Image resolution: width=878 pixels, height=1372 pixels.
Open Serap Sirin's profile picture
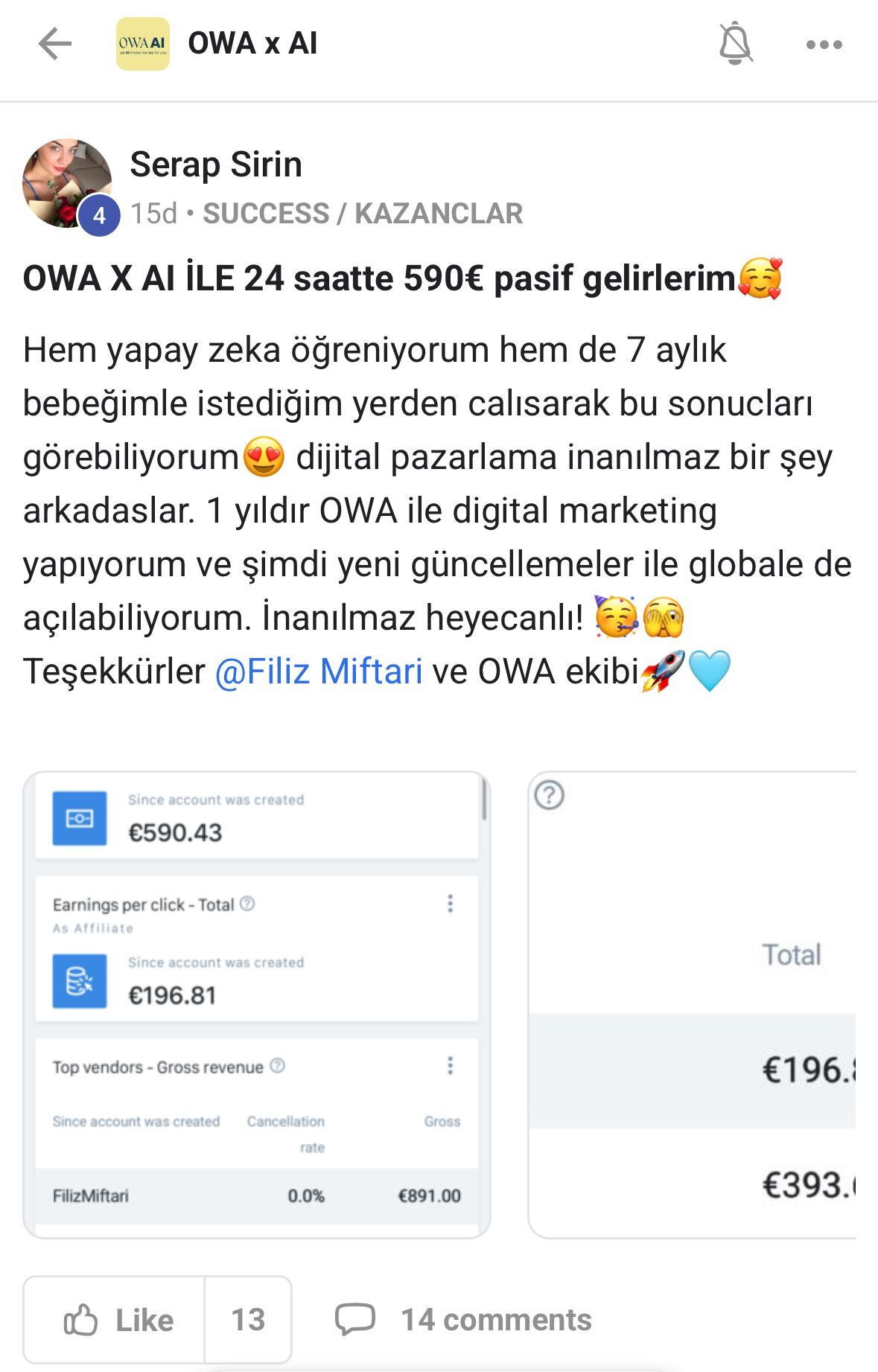67,183
